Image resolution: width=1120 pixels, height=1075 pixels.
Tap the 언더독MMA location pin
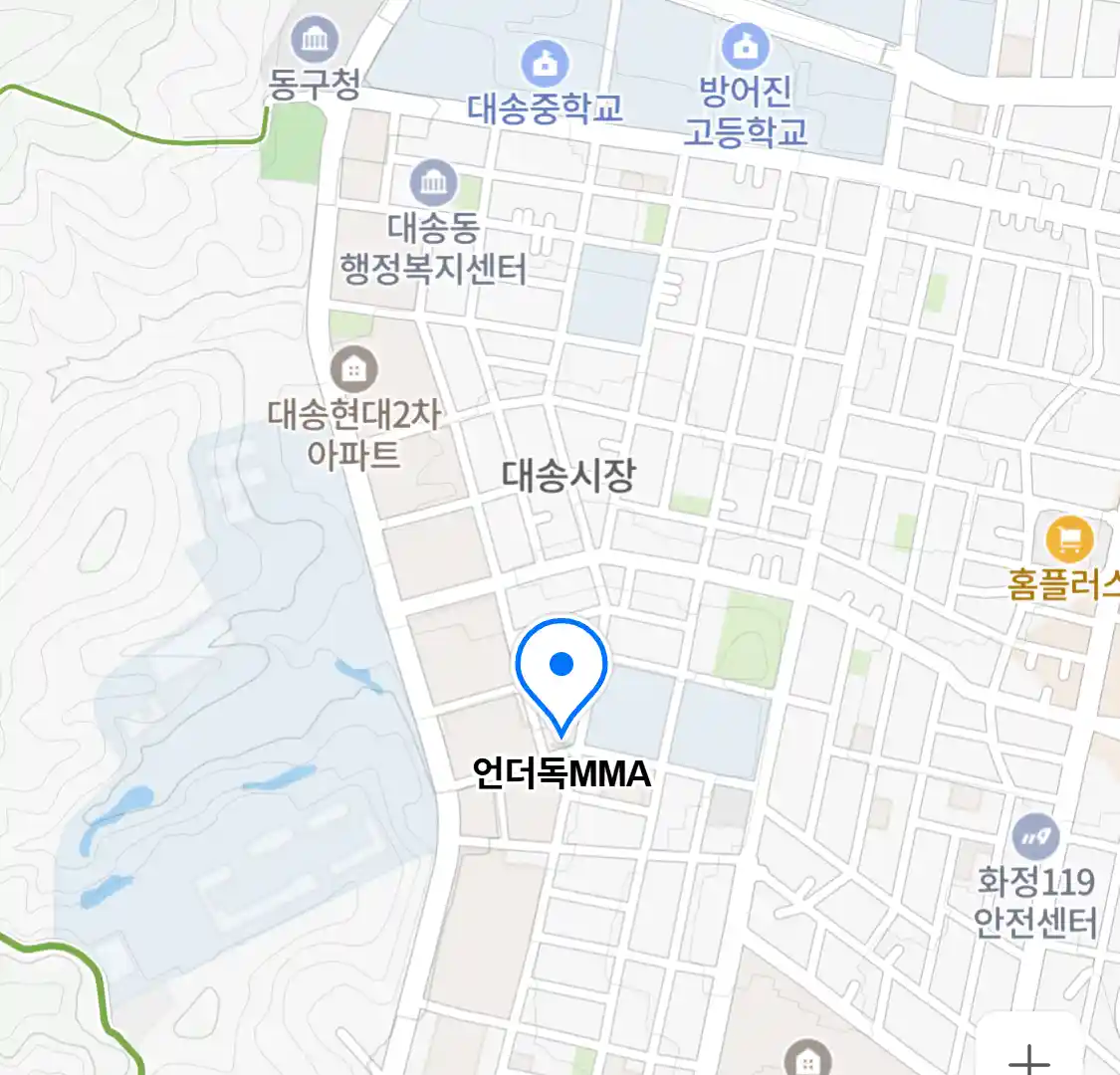click(x=561, y=667)
